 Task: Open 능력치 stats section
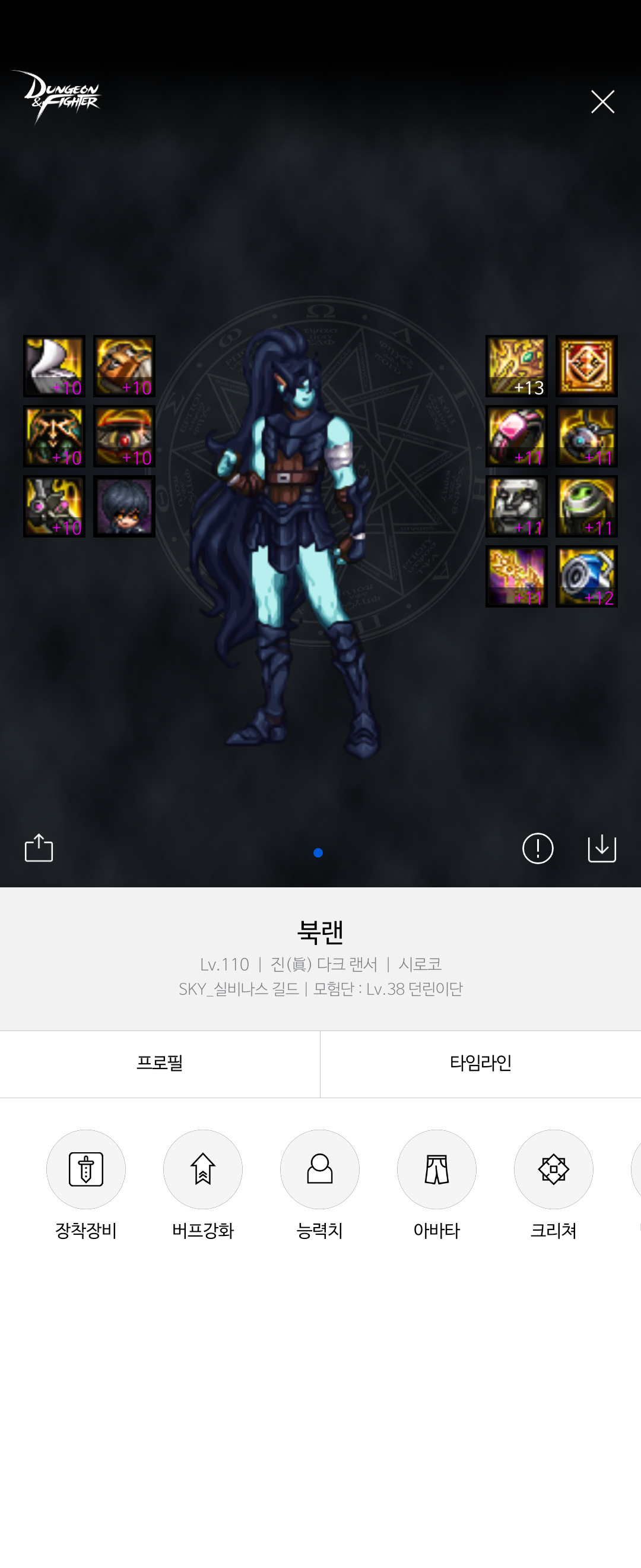[319, 1169]
